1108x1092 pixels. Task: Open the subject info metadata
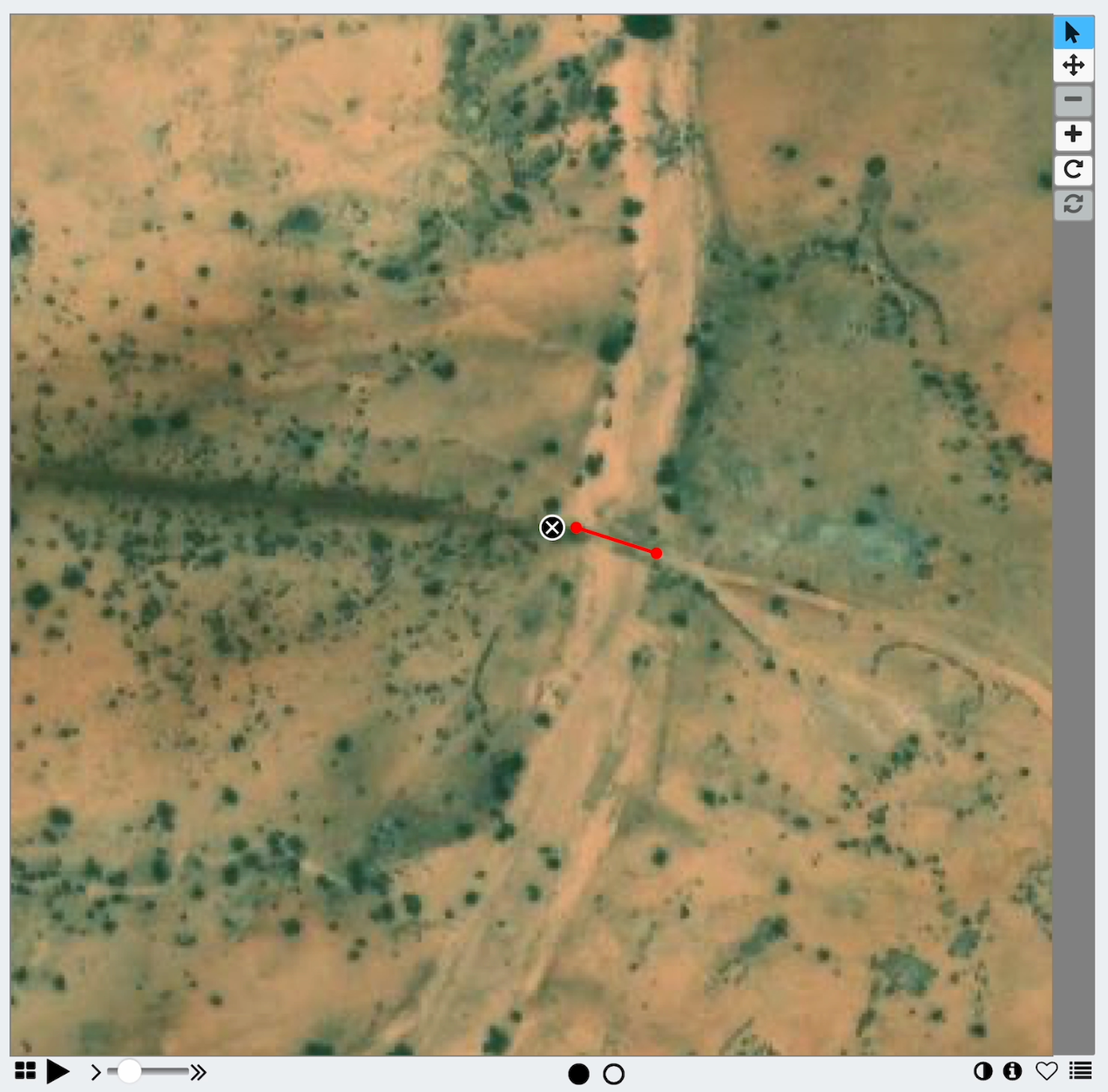coord(1012,1071)
